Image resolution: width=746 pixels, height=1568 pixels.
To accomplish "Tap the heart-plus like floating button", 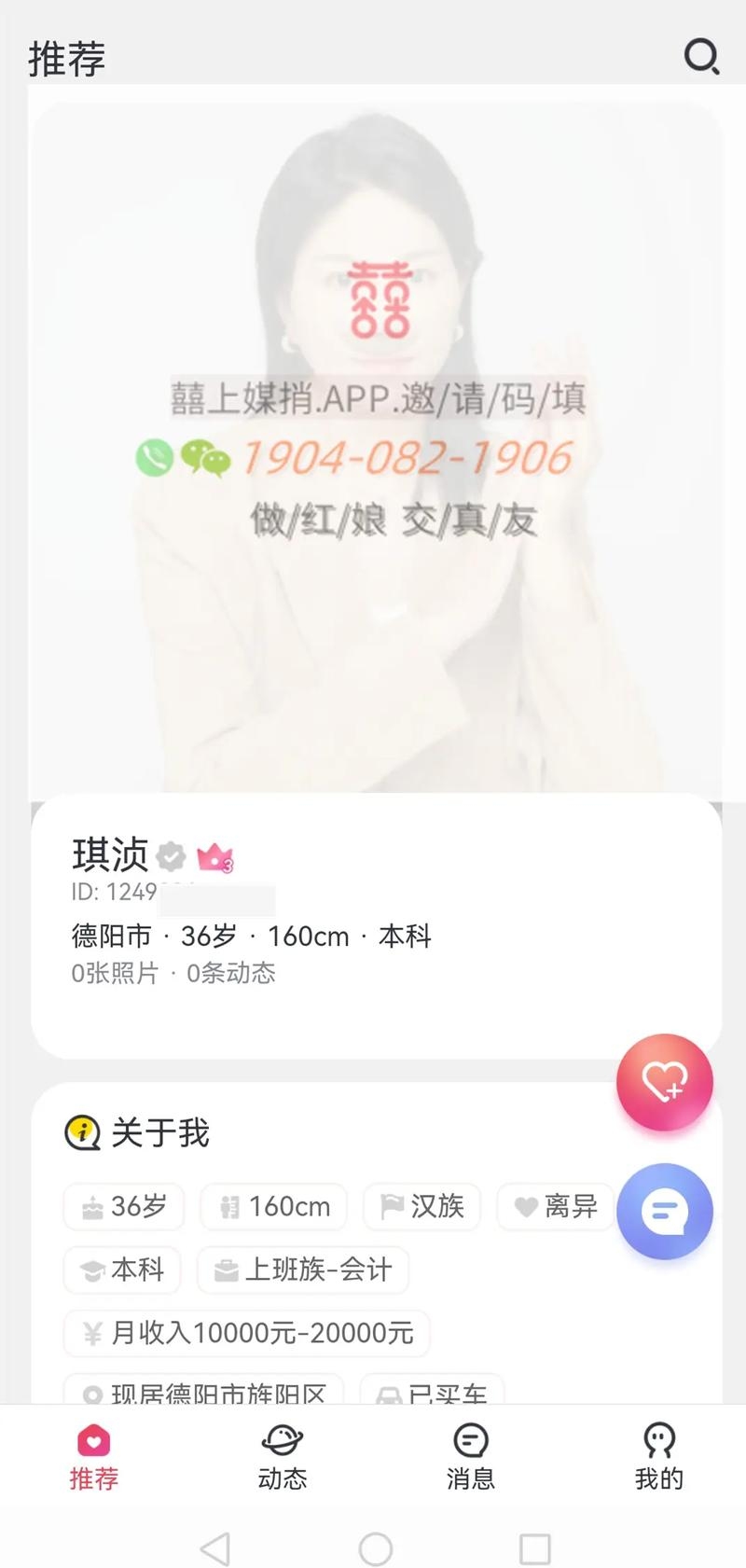I will [664, 1081].
